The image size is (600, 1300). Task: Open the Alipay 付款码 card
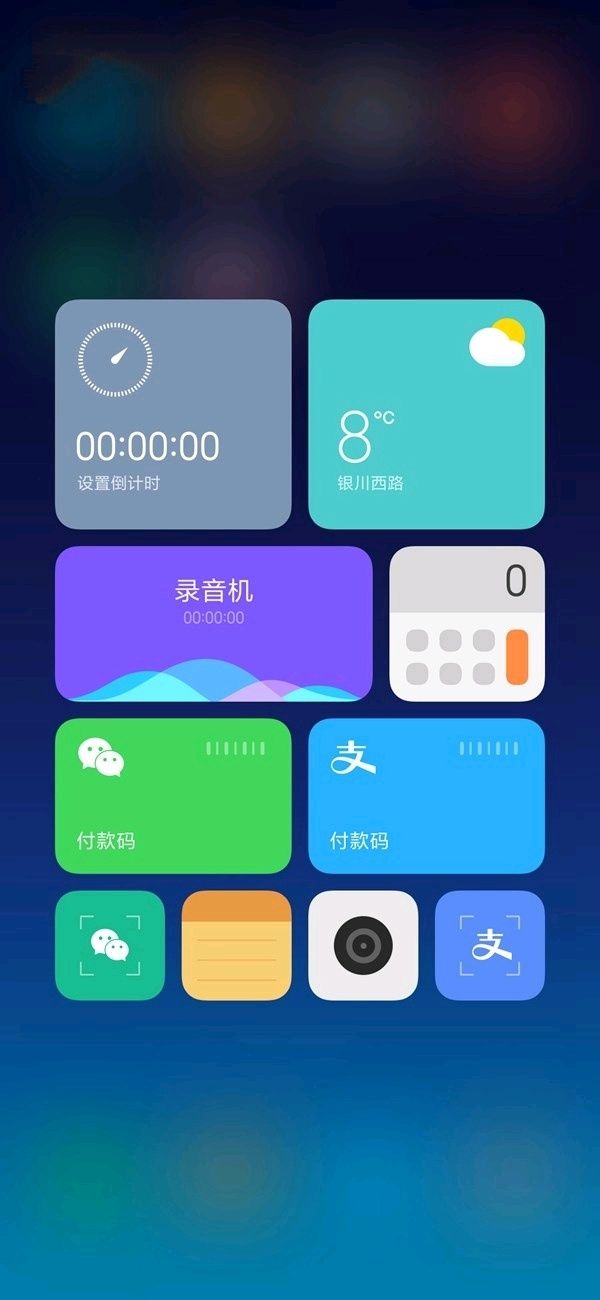point(427,796)
